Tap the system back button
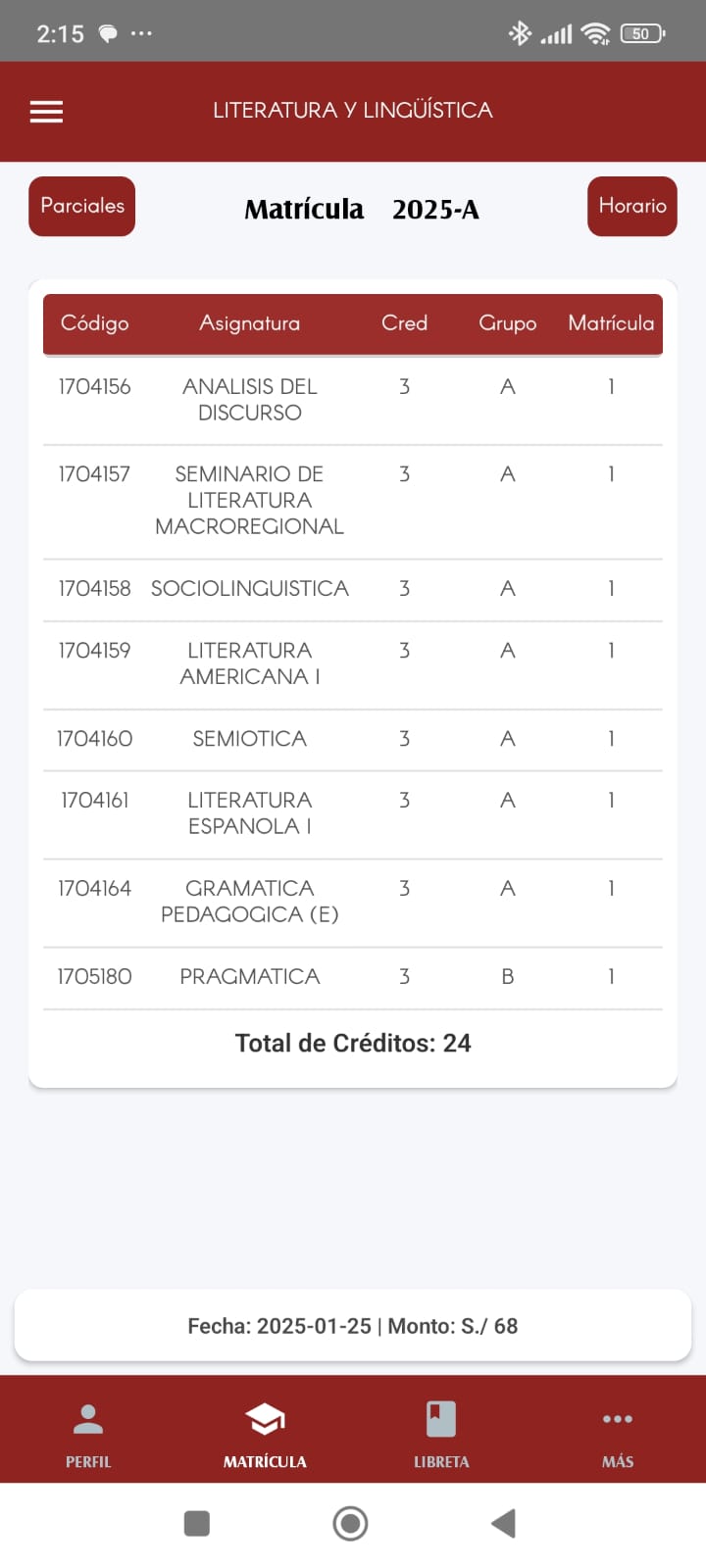 click(503, 1523)
